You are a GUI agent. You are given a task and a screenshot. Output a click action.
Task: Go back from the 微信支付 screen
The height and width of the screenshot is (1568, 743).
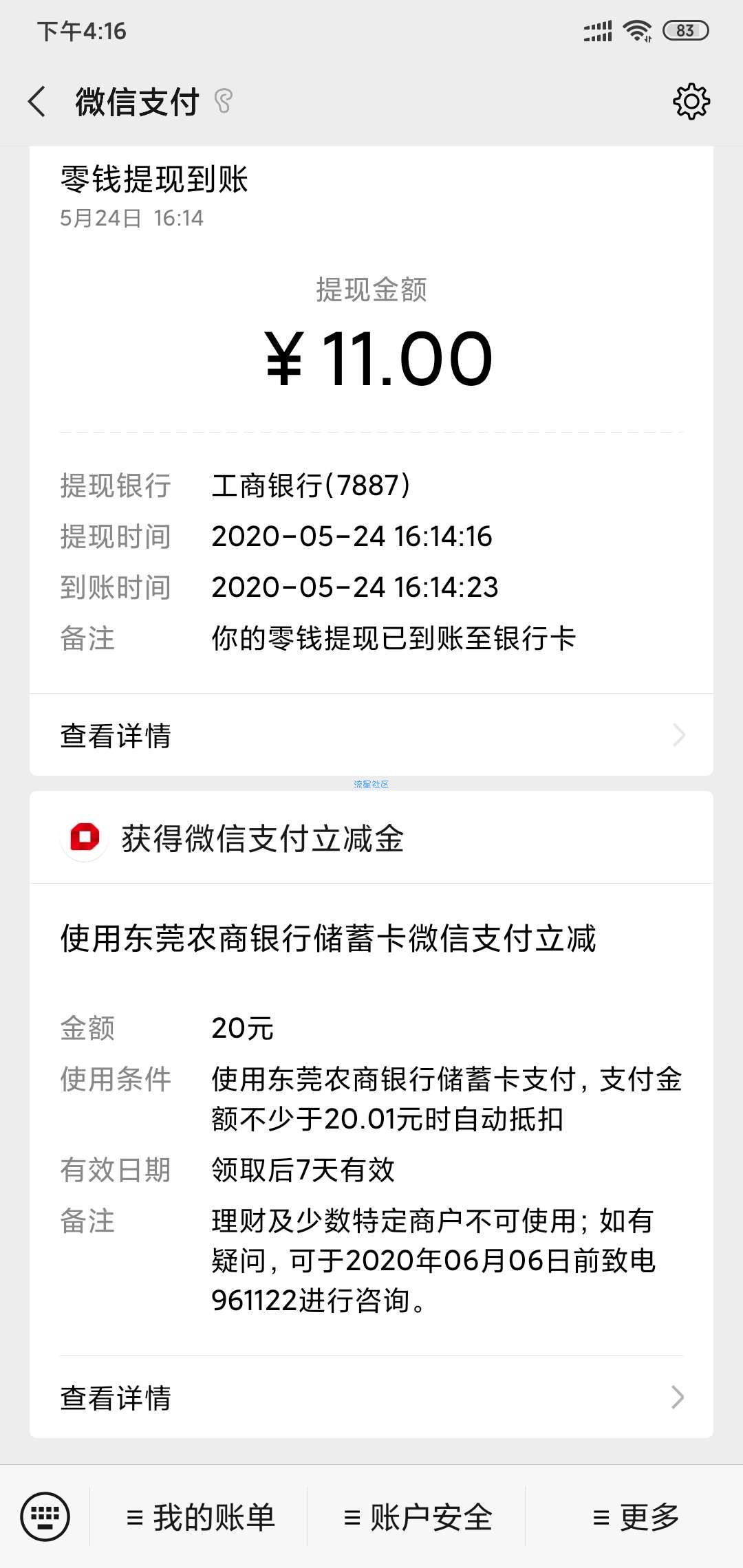[x=37, y=102]
